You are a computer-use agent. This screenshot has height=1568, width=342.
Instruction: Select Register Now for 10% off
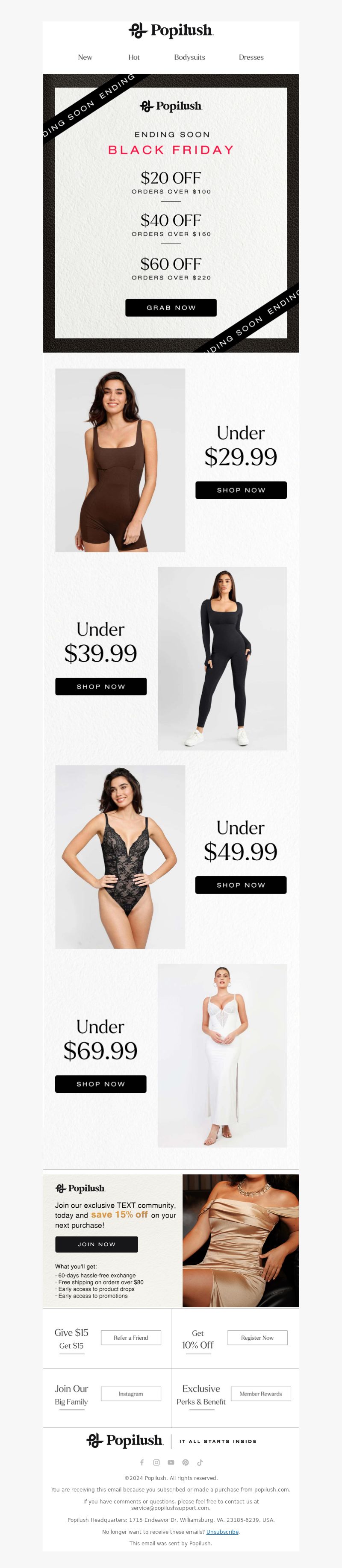(x=257, y=1338)
